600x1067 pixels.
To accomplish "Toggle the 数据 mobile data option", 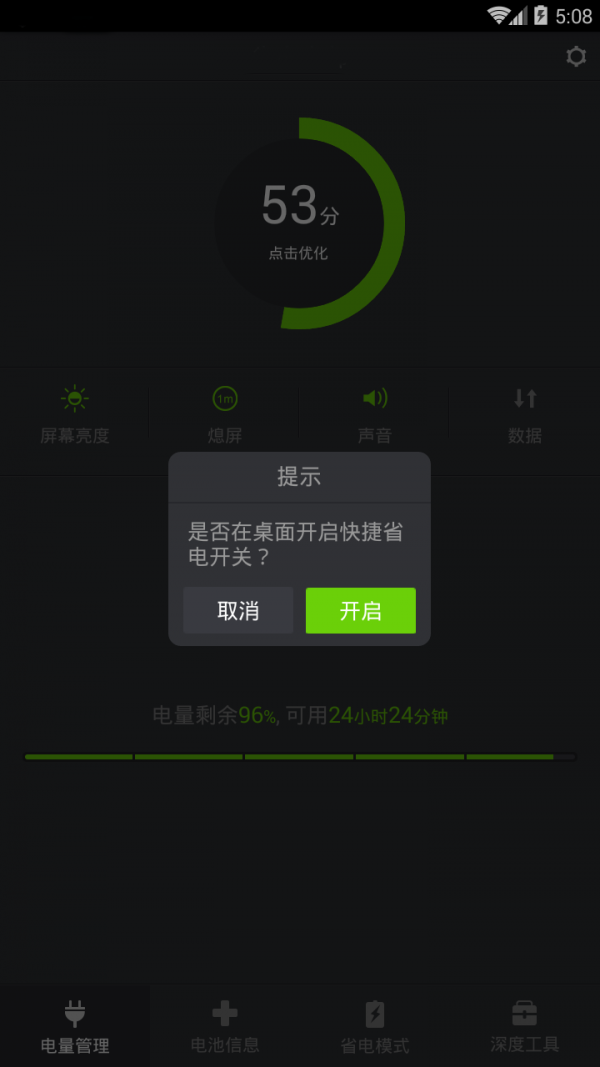I will tap(525, 415).
